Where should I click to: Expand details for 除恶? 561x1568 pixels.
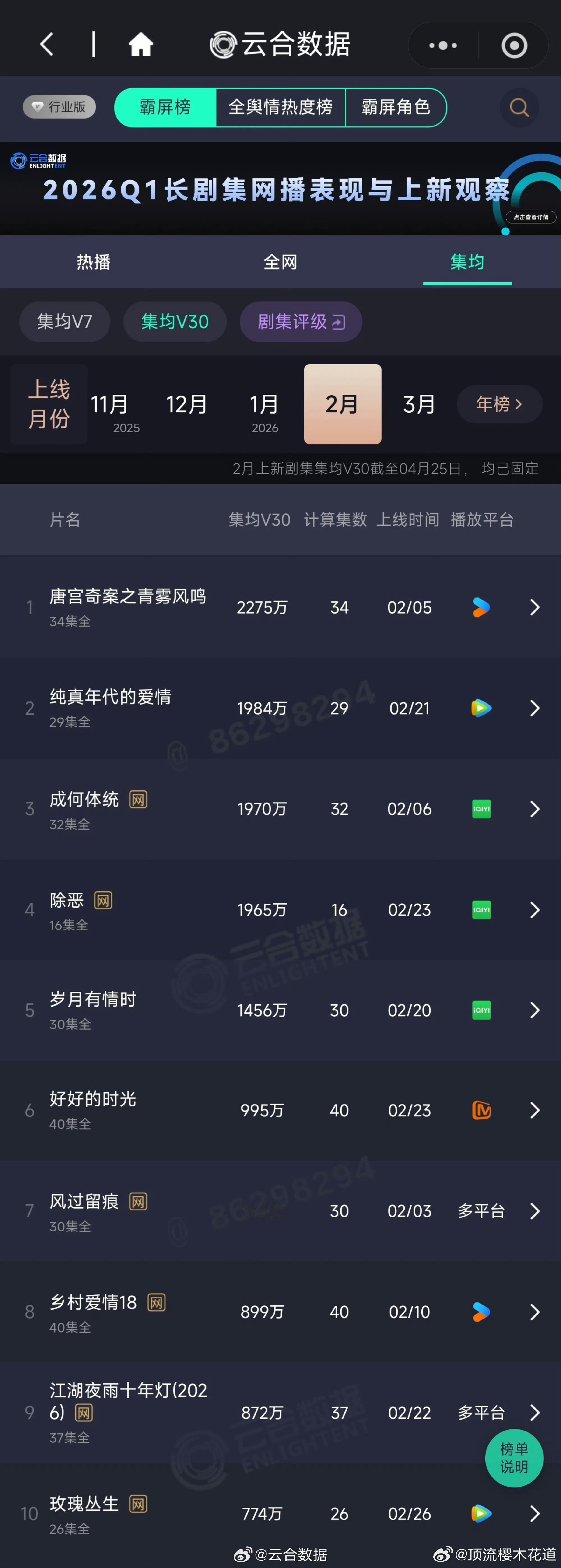coord(534,910)
